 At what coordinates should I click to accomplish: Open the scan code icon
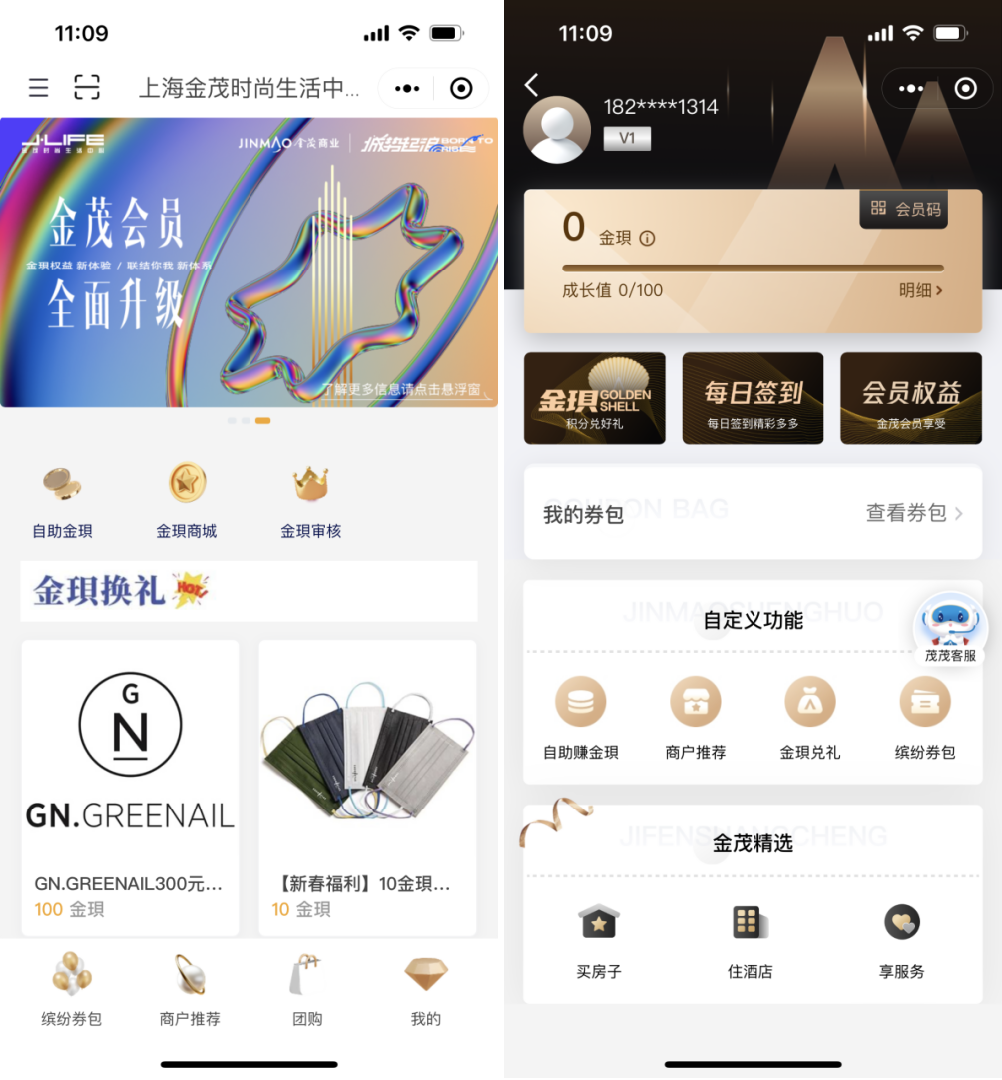click(87, 88)
